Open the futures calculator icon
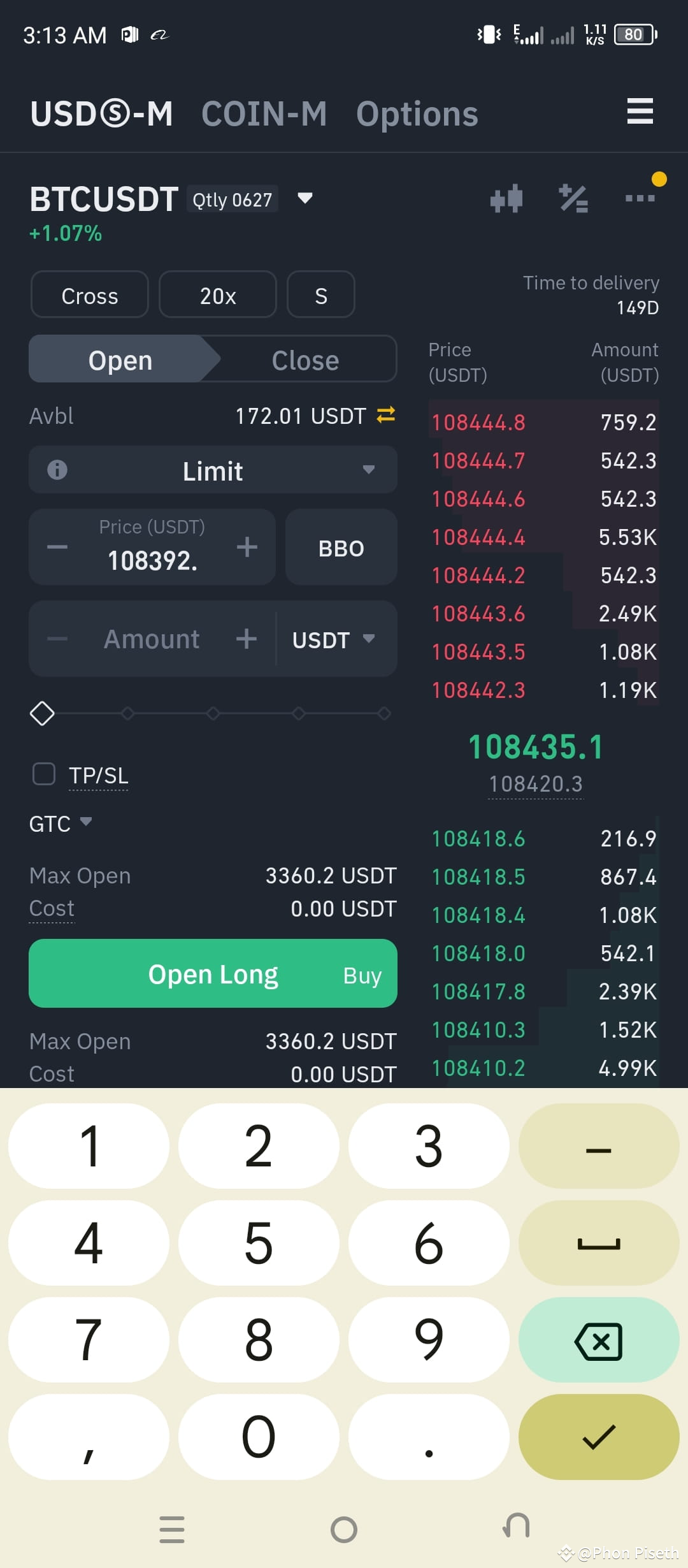The height and width of the screenshot is (1568, 688). (x=573, y=198)
